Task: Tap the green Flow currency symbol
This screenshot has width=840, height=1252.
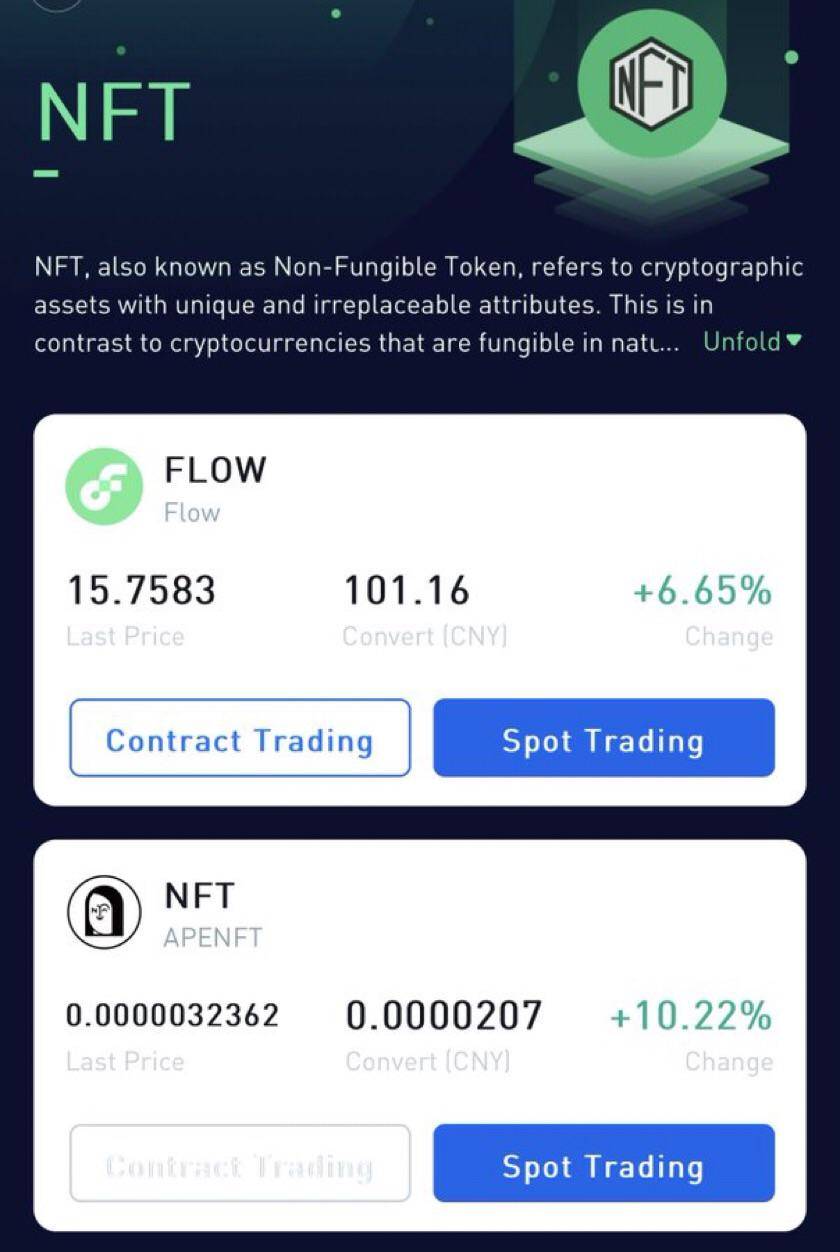Action: (x=104, y=486)
